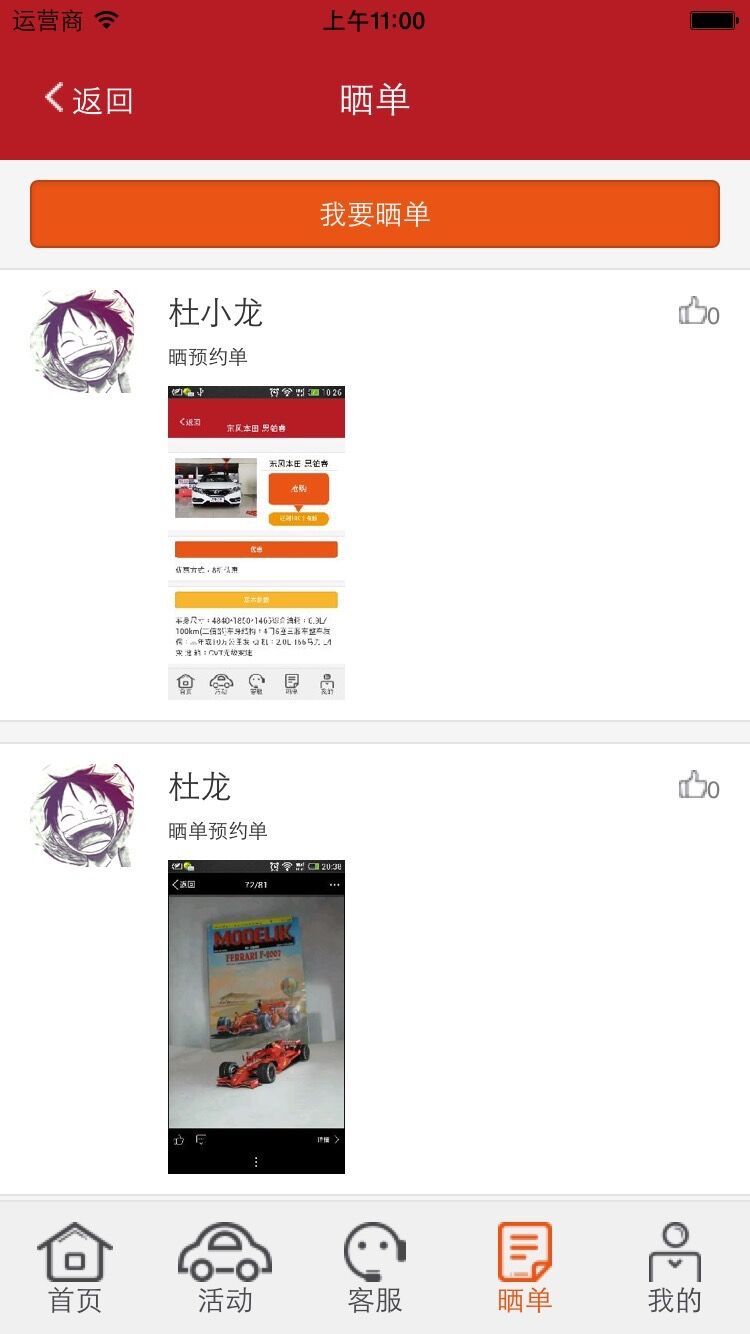The width and height of the screenshot is (750, 1334).
Task: Select the 晒单 tab
Action: (525, 1268)
